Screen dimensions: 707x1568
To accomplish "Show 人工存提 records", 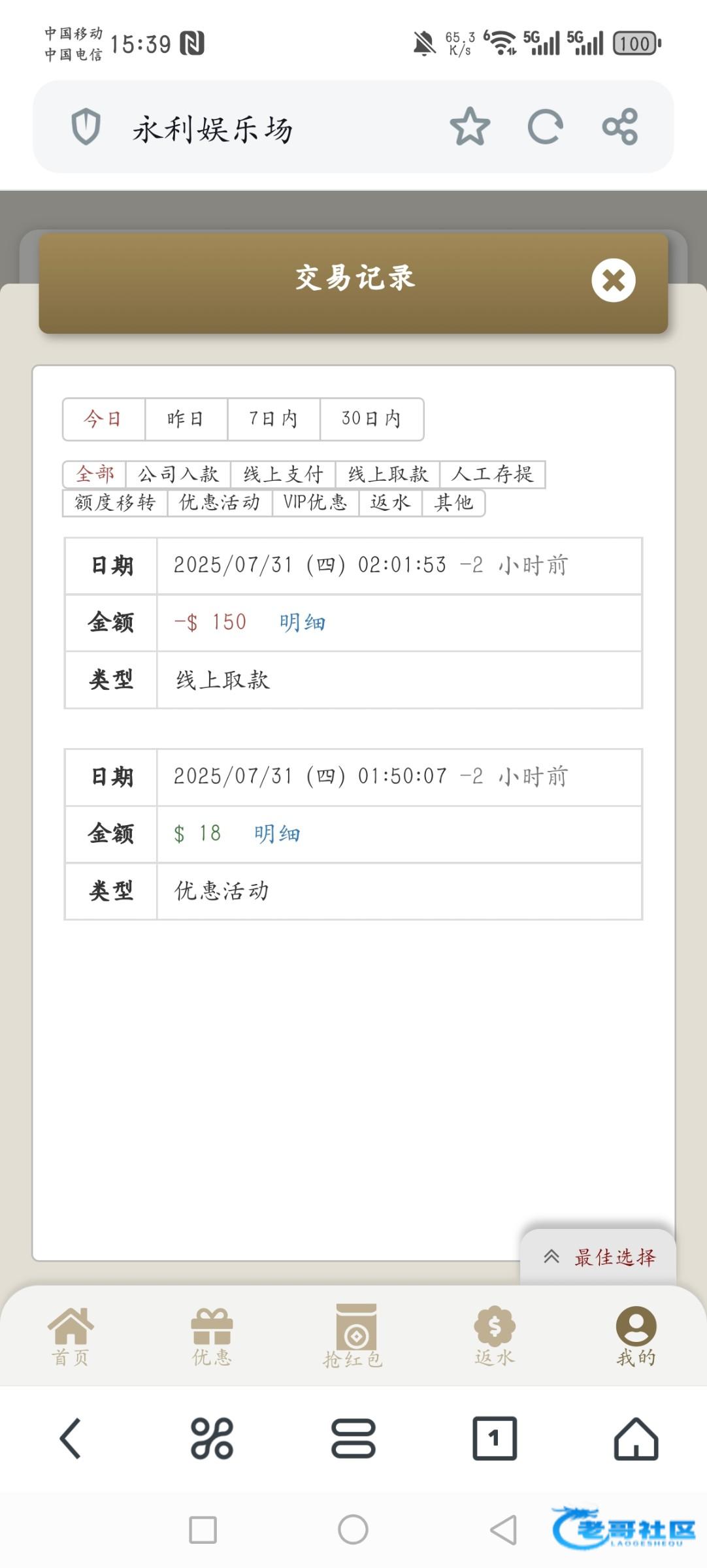I will 493,474.
